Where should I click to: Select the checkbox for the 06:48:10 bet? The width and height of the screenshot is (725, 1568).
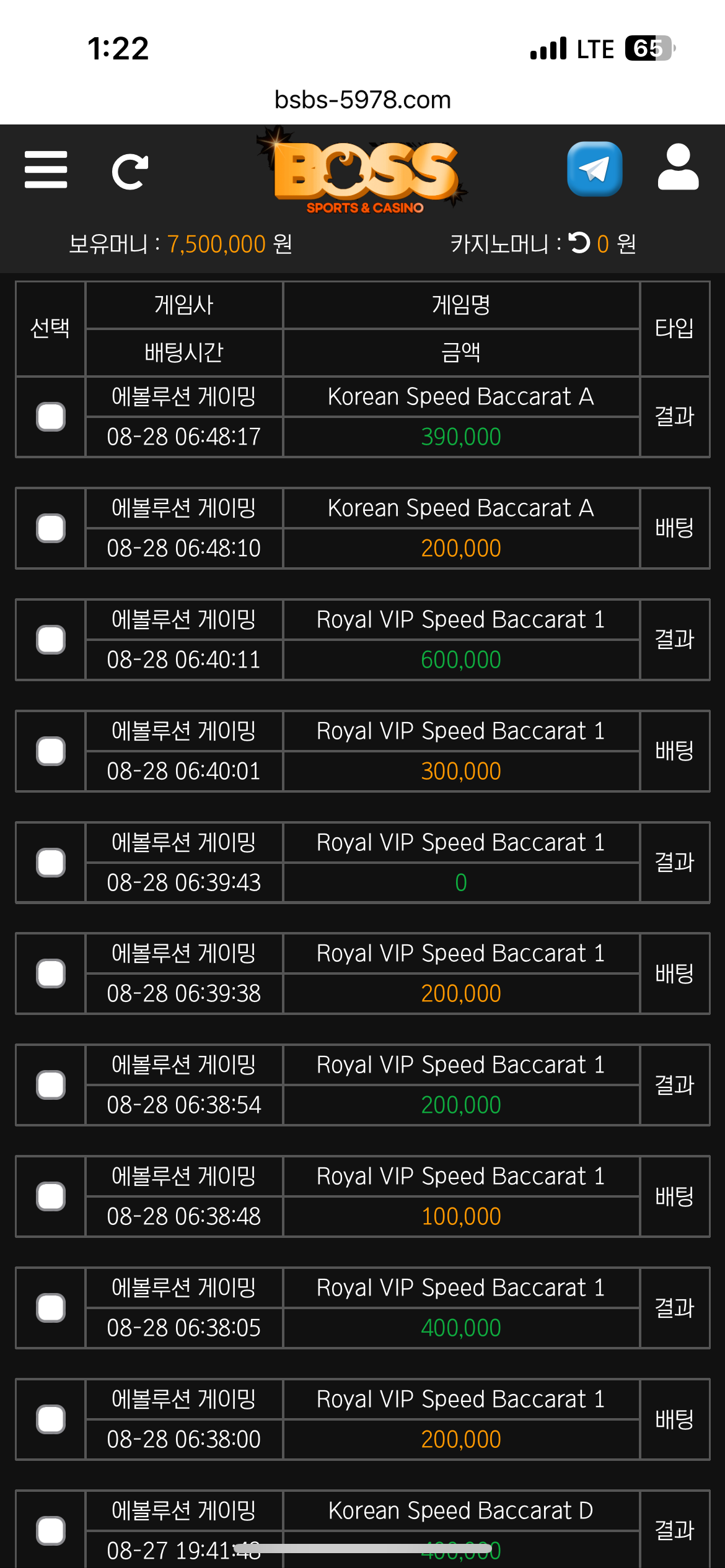[51, 528]
